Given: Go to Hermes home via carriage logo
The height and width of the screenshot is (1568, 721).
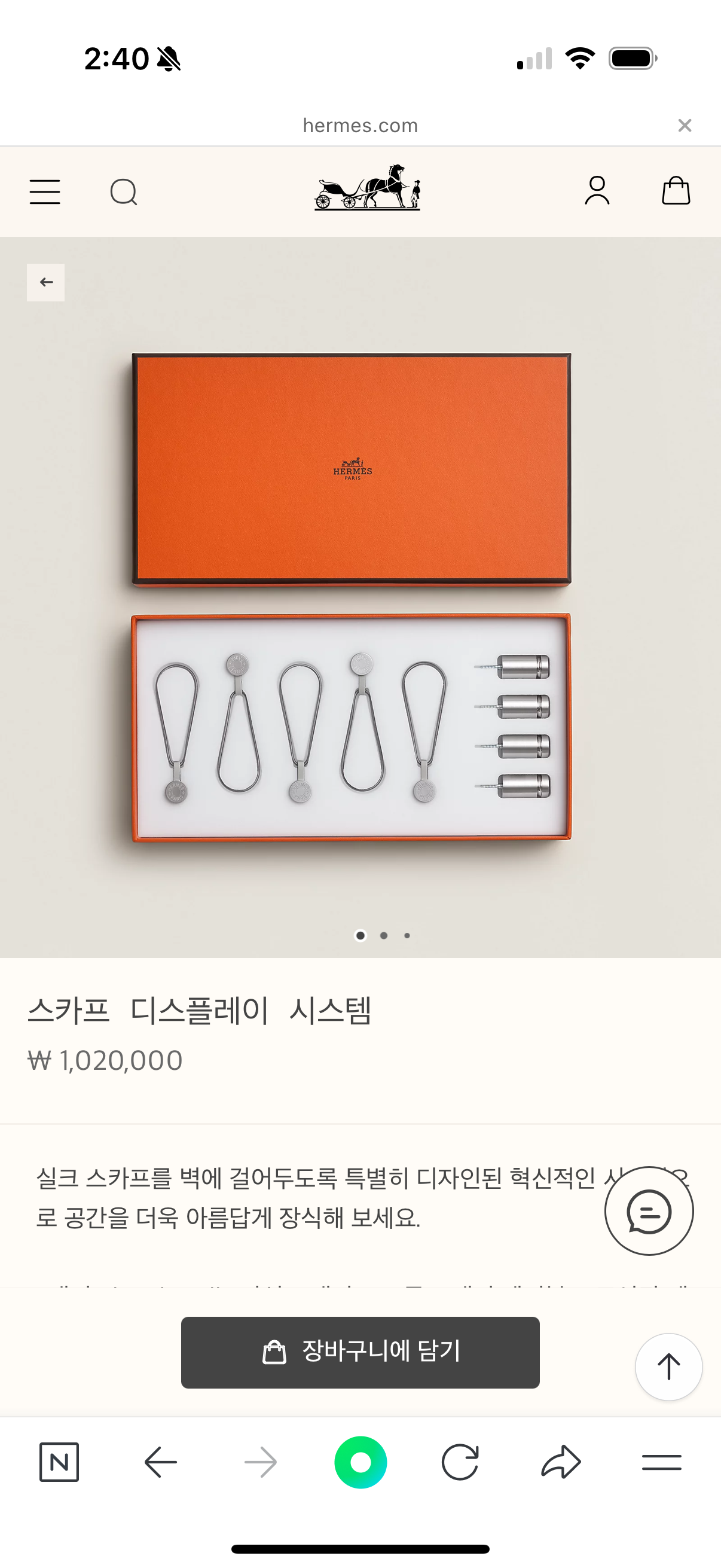Looking at the screenshot, I should (x=367, y=188).
